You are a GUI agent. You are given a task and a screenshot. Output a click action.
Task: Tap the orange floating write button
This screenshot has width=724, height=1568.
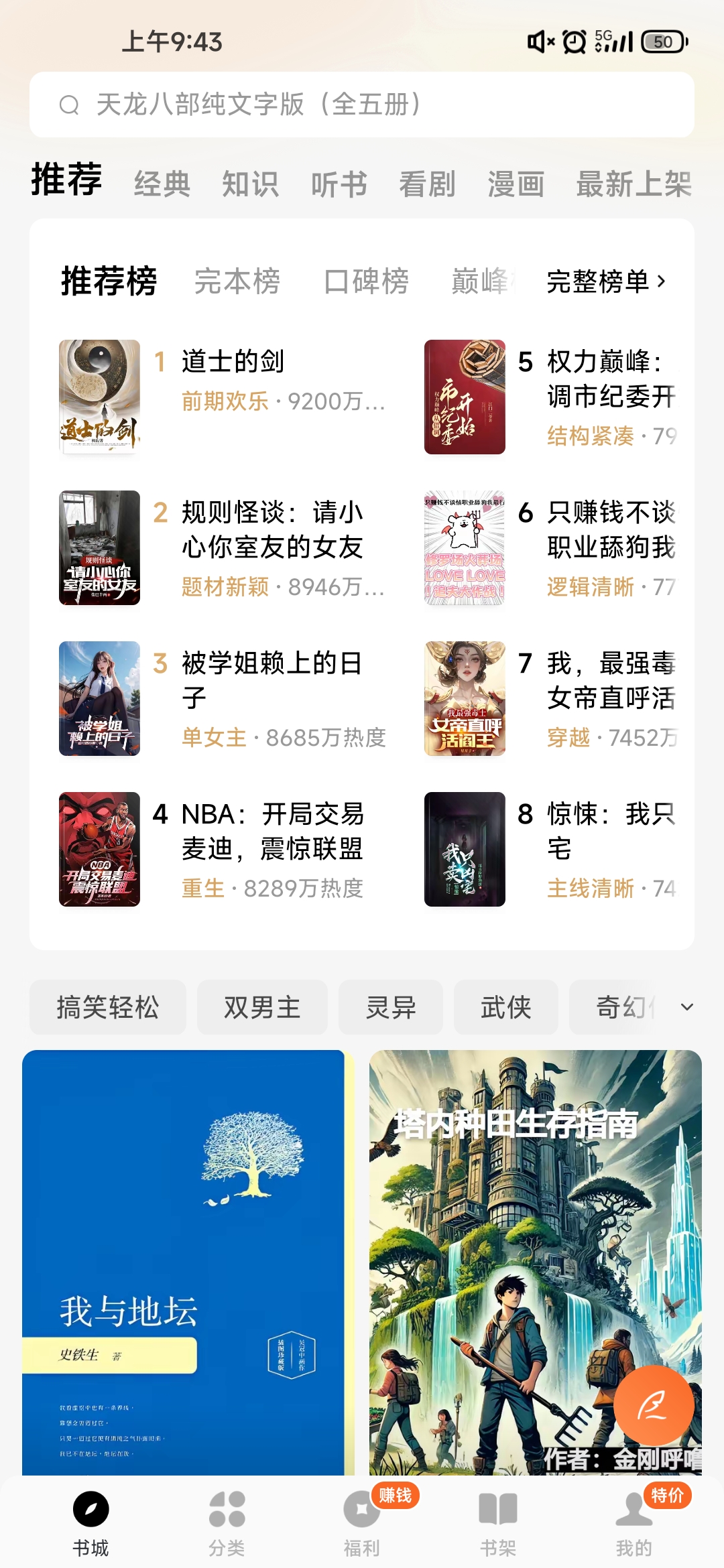pyautogui.click(x=654, y=1405)
